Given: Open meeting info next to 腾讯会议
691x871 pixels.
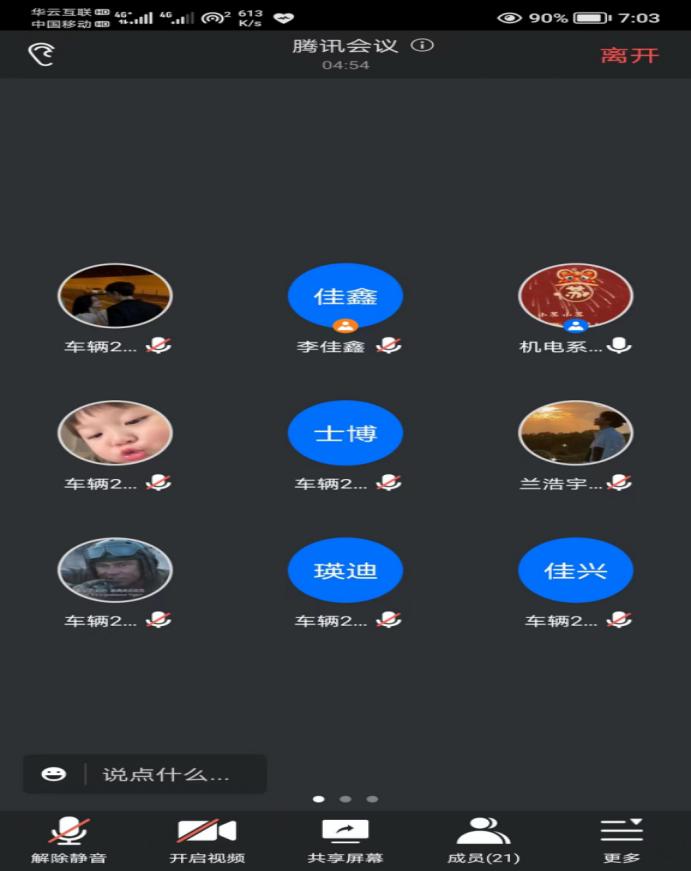Looking at the screenshot, I should point(423,45).
